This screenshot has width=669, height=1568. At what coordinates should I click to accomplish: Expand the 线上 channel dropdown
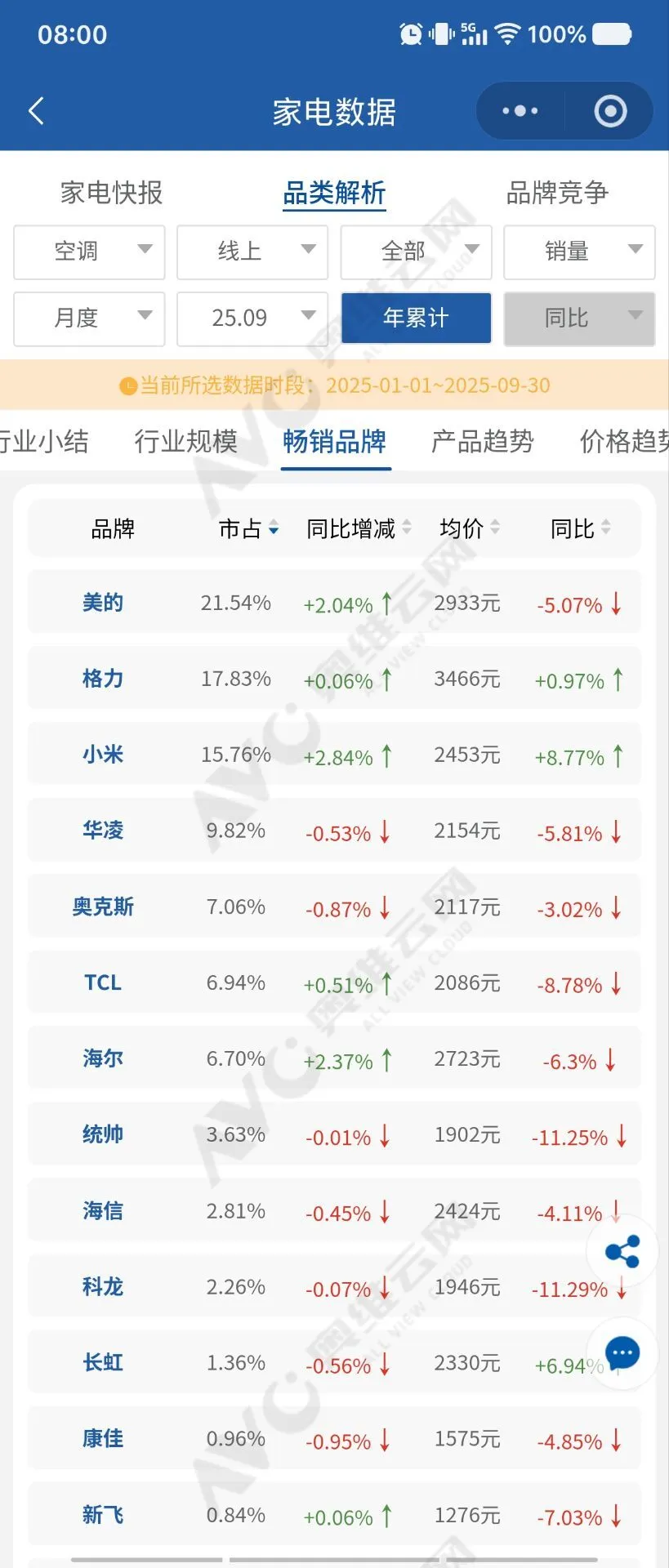coord(252,252)
